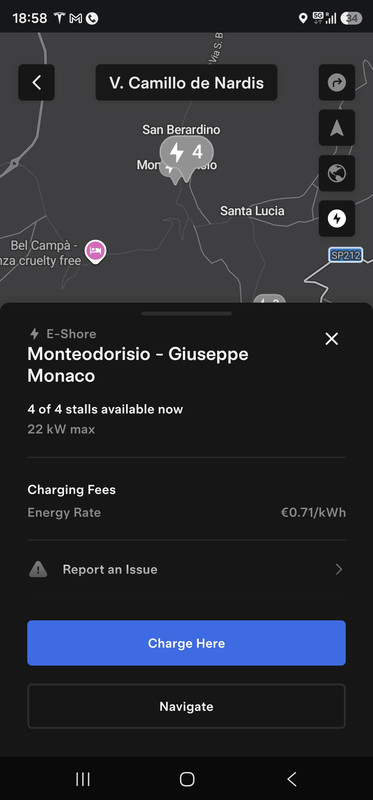Go to the phone's home screen
Viewport: 373px width, 800px height.
point(187,779)
